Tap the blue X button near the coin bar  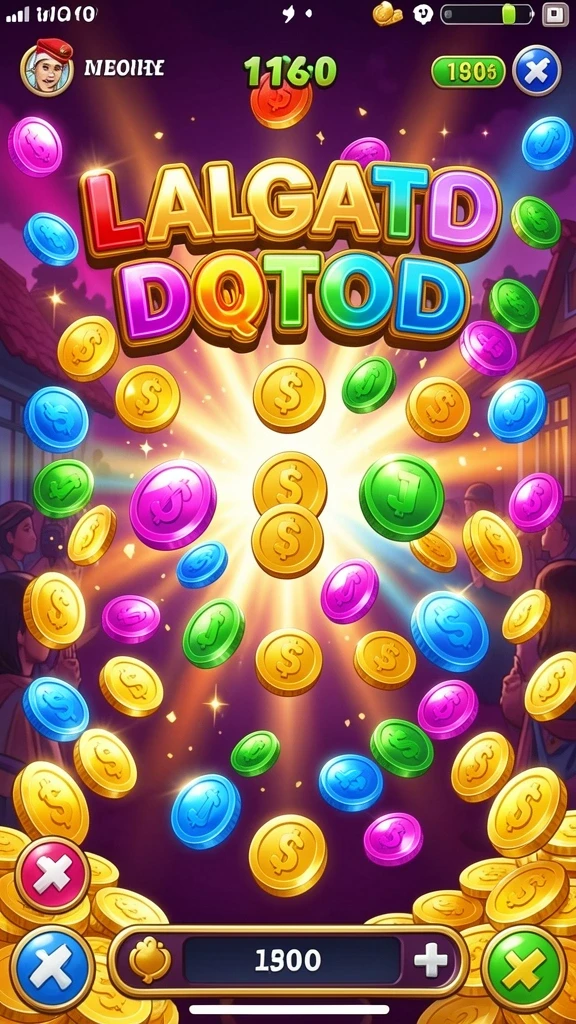tap(52, 968)
